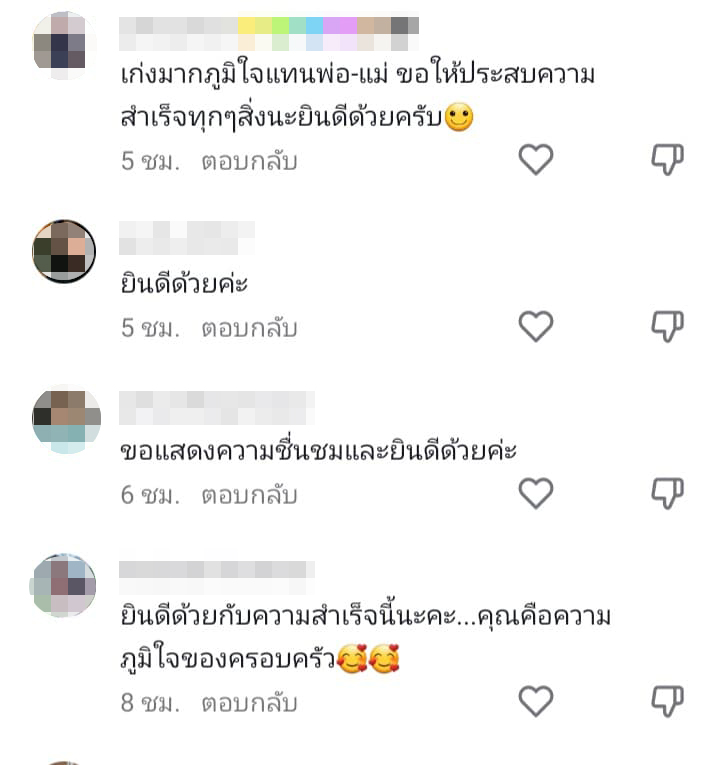The image size is (720, 765).
Task: Open profile picture of the ยินดีด้วยค่ะ commenter
Action: point(64,251)
